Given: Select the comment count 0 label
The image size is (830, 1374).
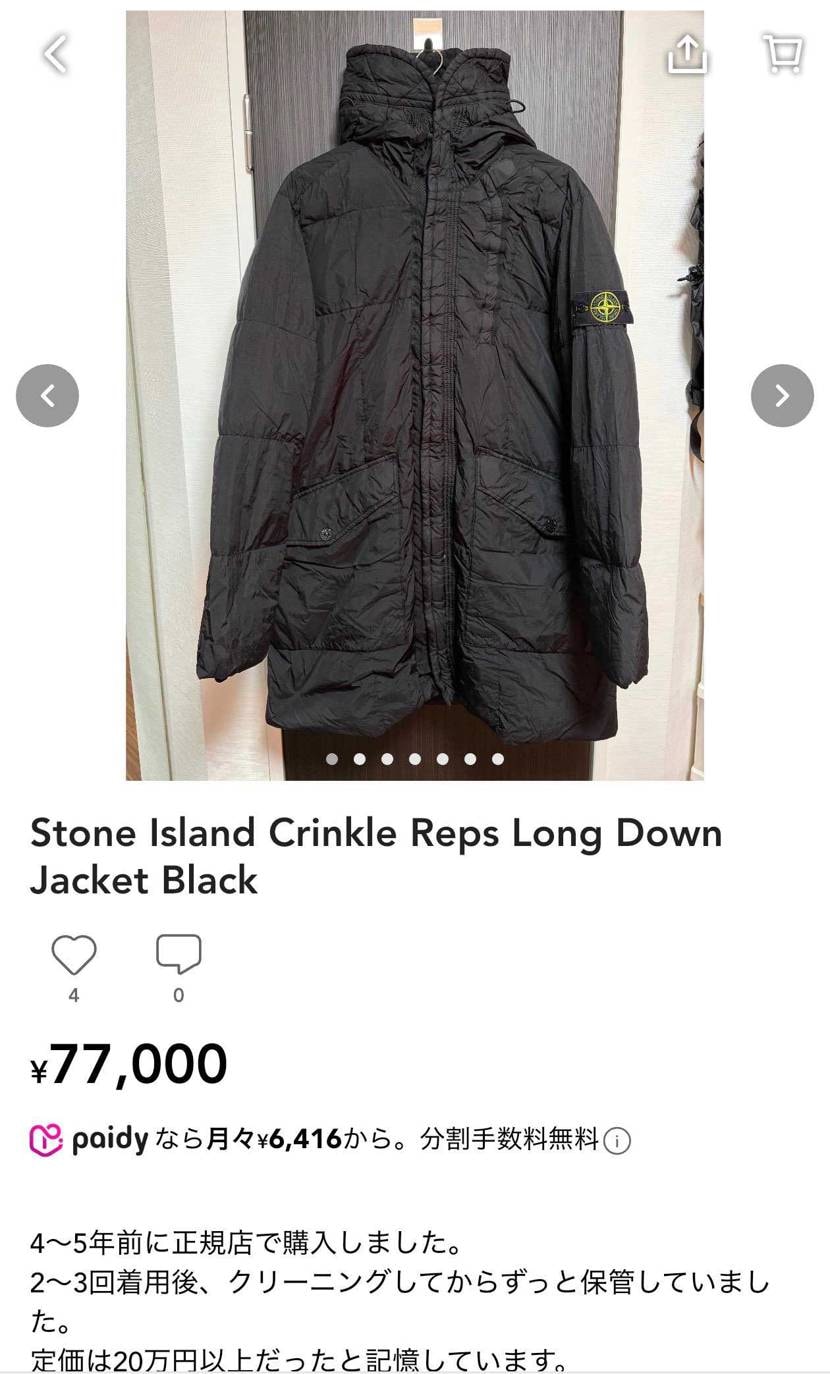Looking at the screenshot, I should click(179, 996).
